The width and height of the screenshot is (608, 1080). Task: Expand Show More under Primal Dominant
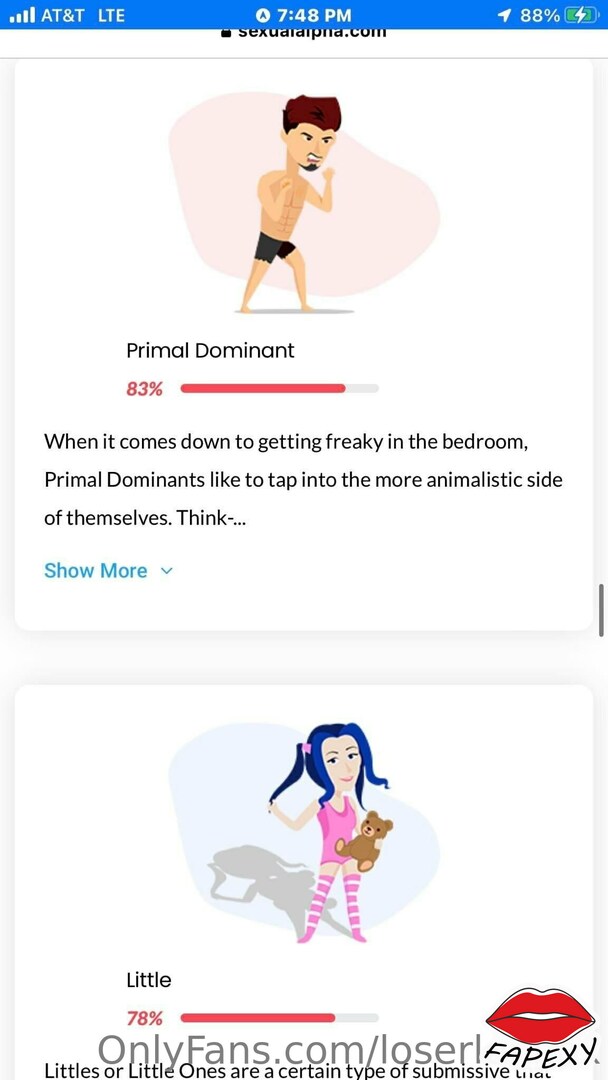tap(108, 570)
